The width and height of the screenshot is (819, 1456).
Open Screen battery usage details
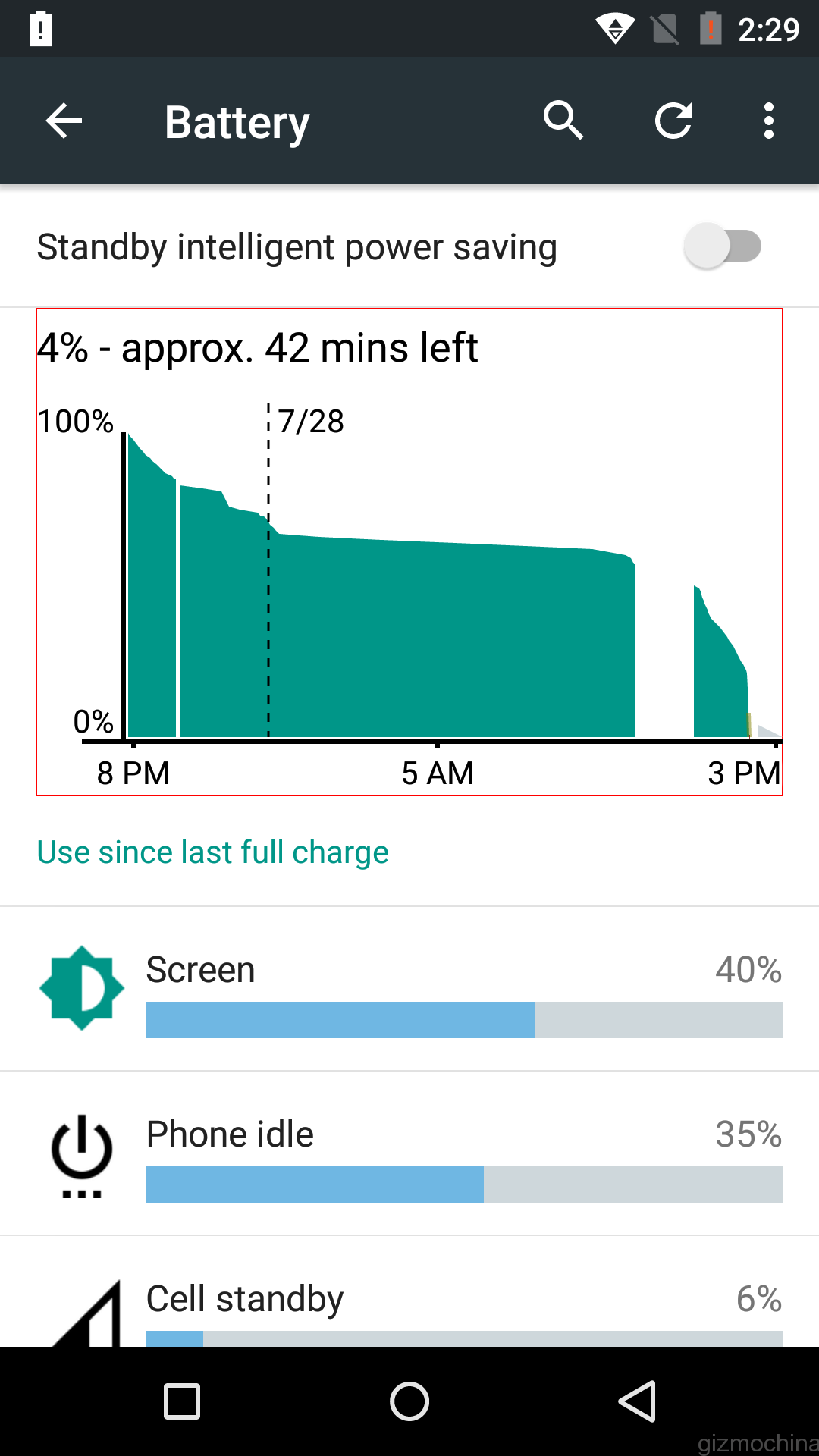(409, 990)
